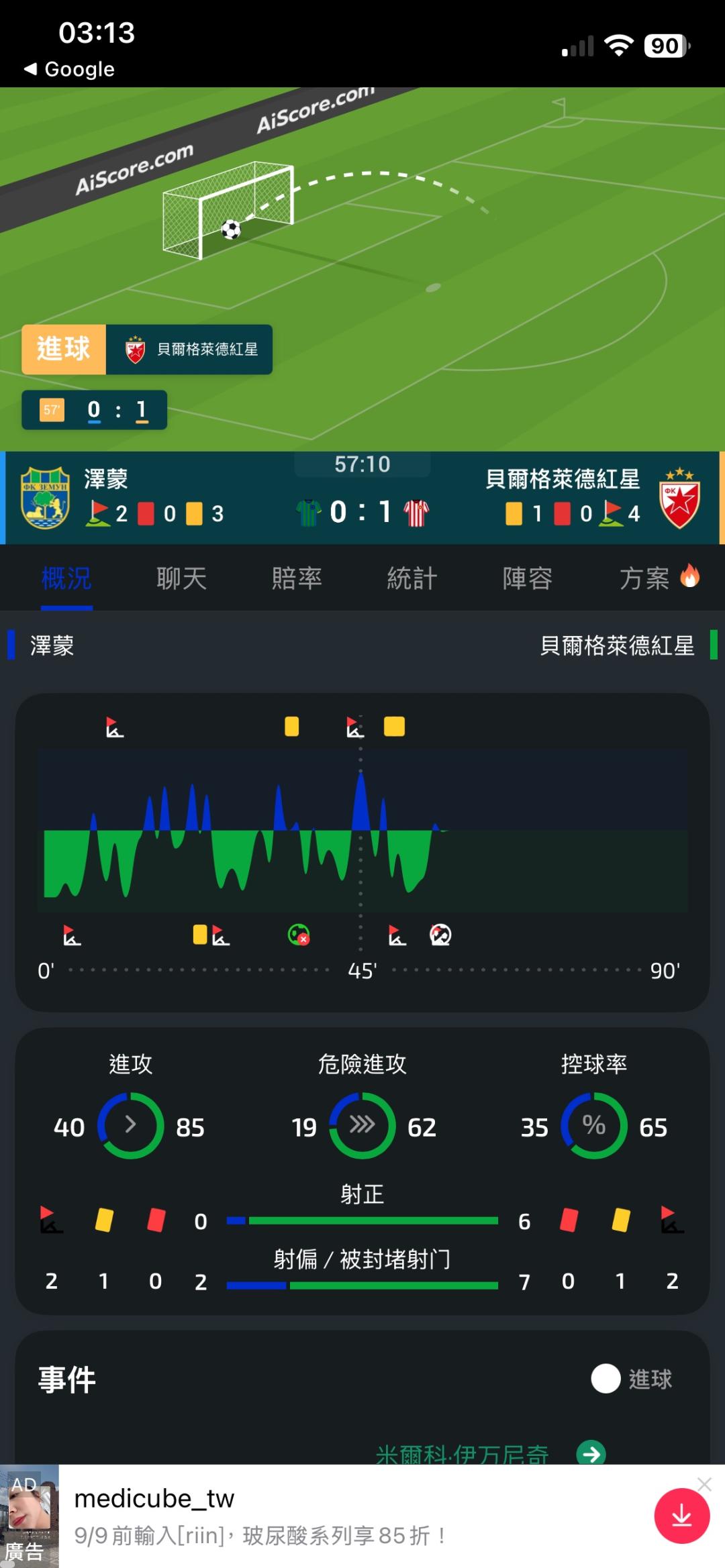Switch to the 聊天 chat tab
This screenshot has width=725, height=1568.
pyautogui.click(x=181, y=578)
